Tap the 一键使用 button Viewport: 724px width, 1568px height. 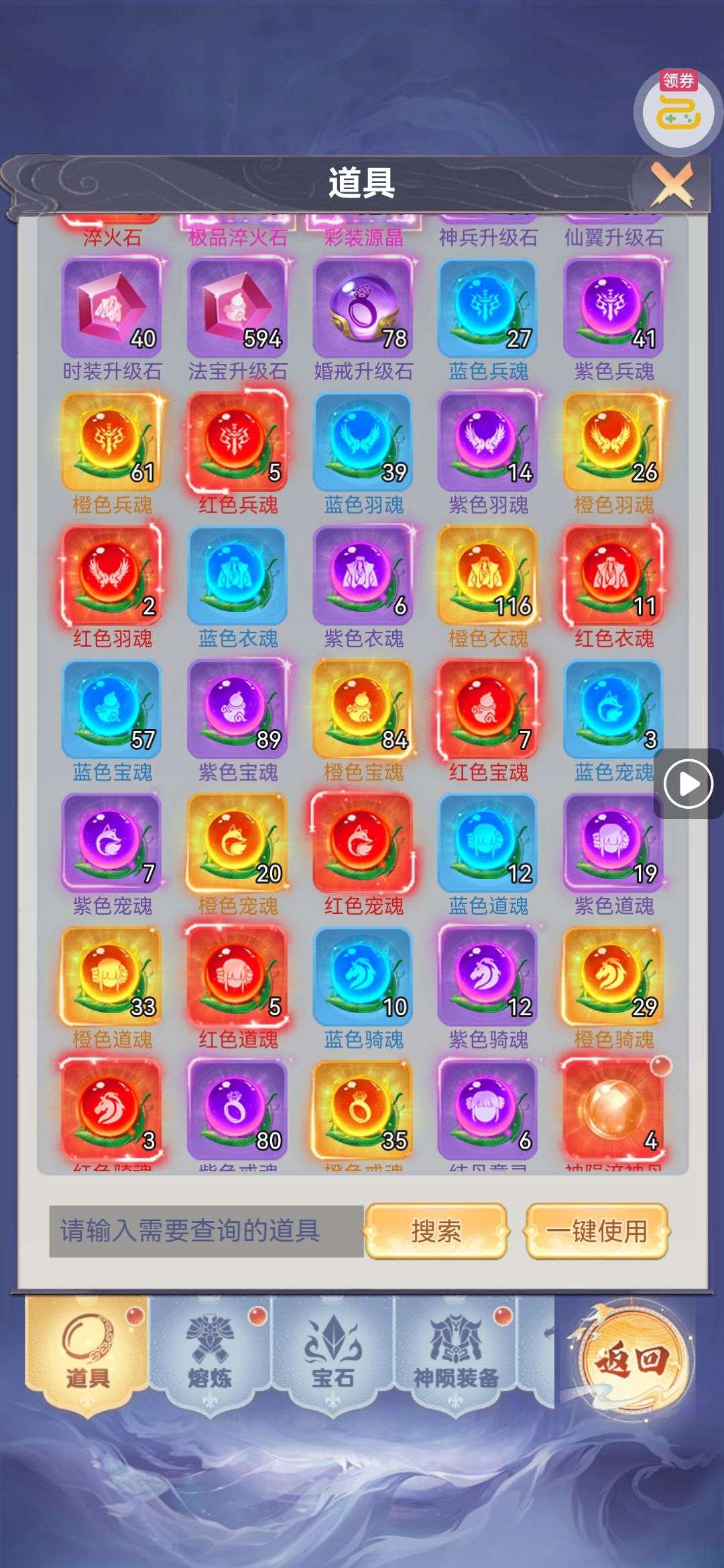pyautogui.click(x=597, y=1231)
